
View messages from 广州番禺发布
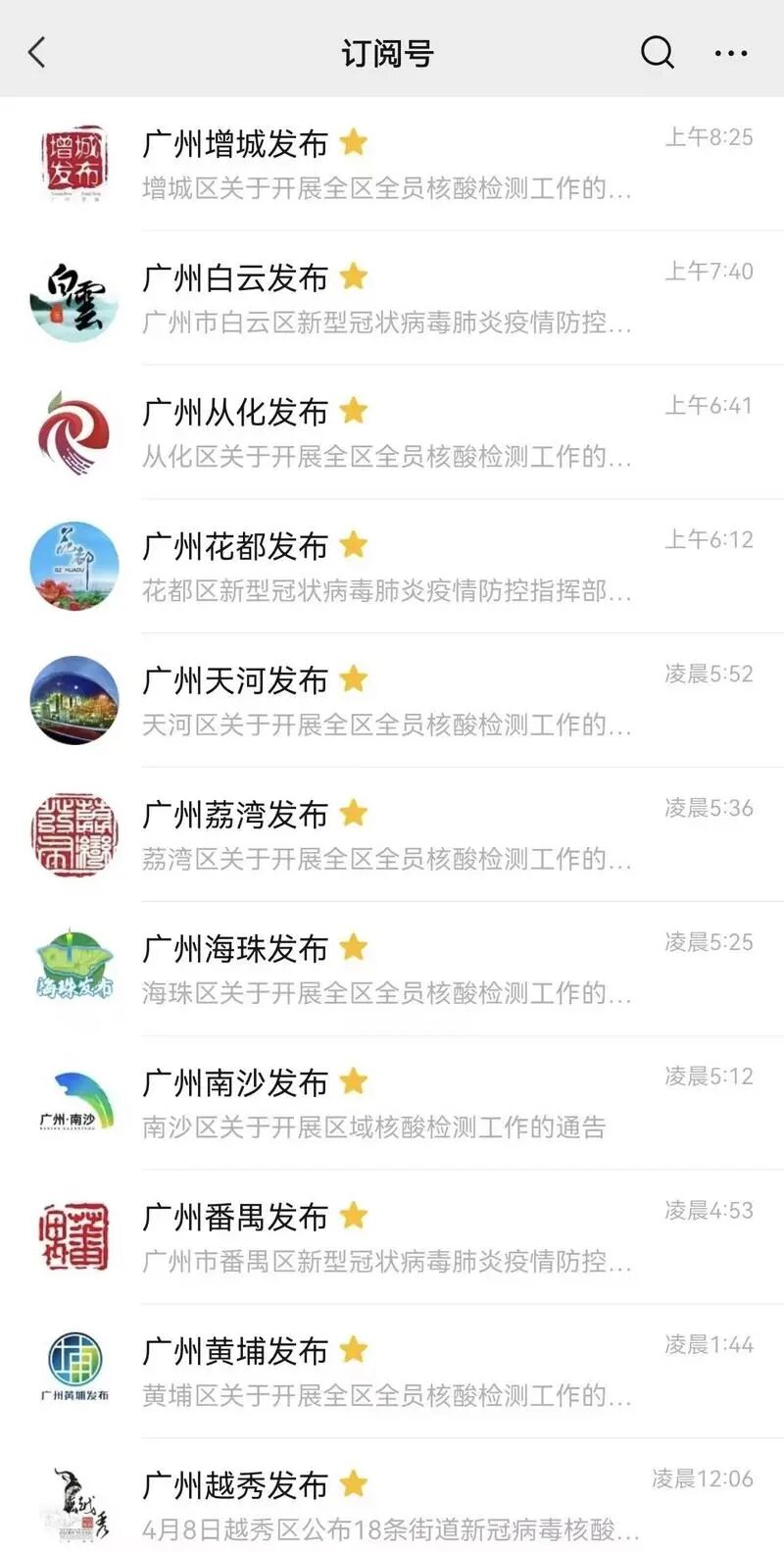tap(392, 1238)
